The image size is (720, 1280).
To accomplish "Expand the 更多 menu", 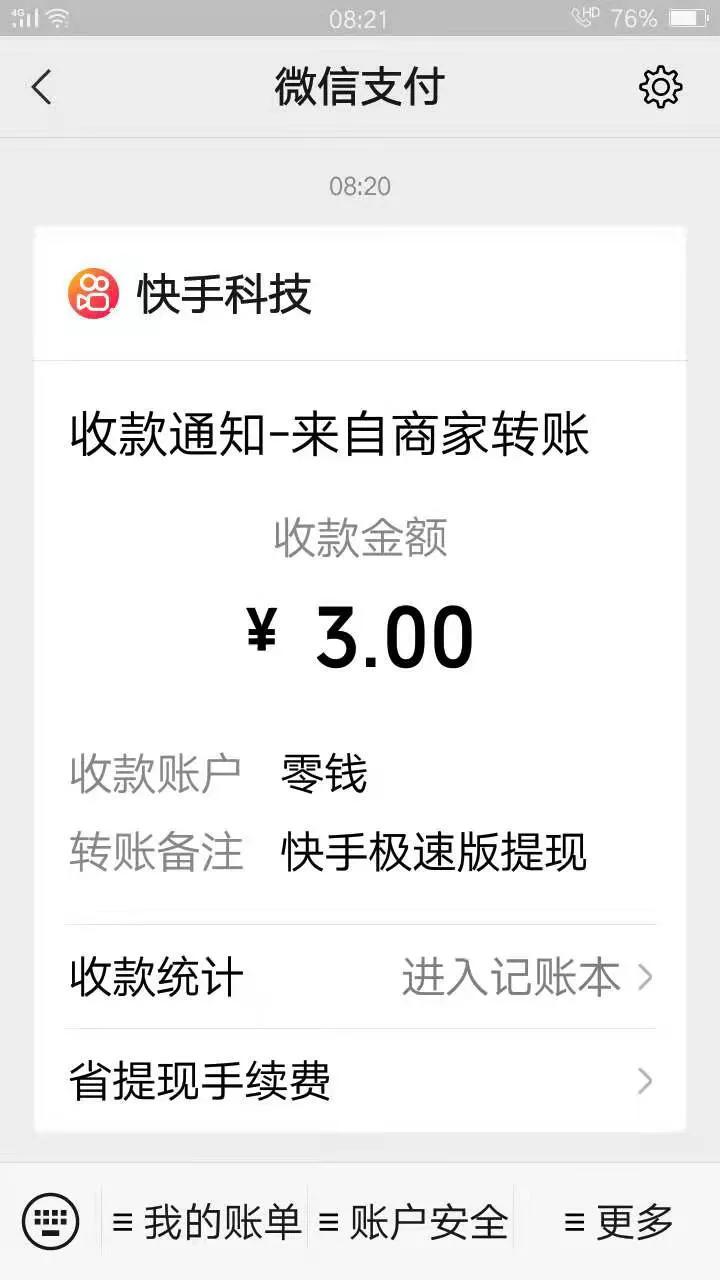I will [x=618, y=1222].
